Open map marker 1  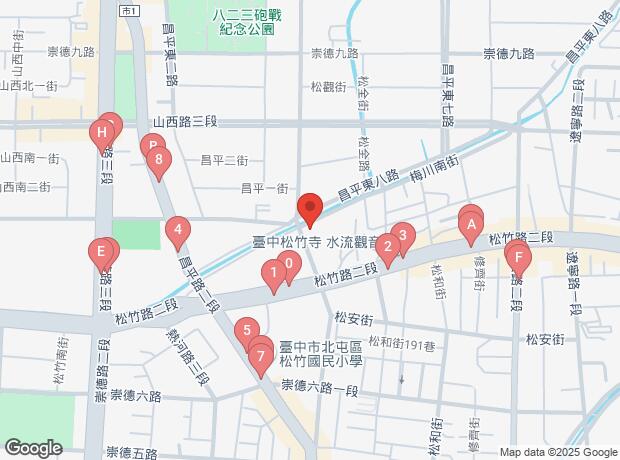click(272, 272)
